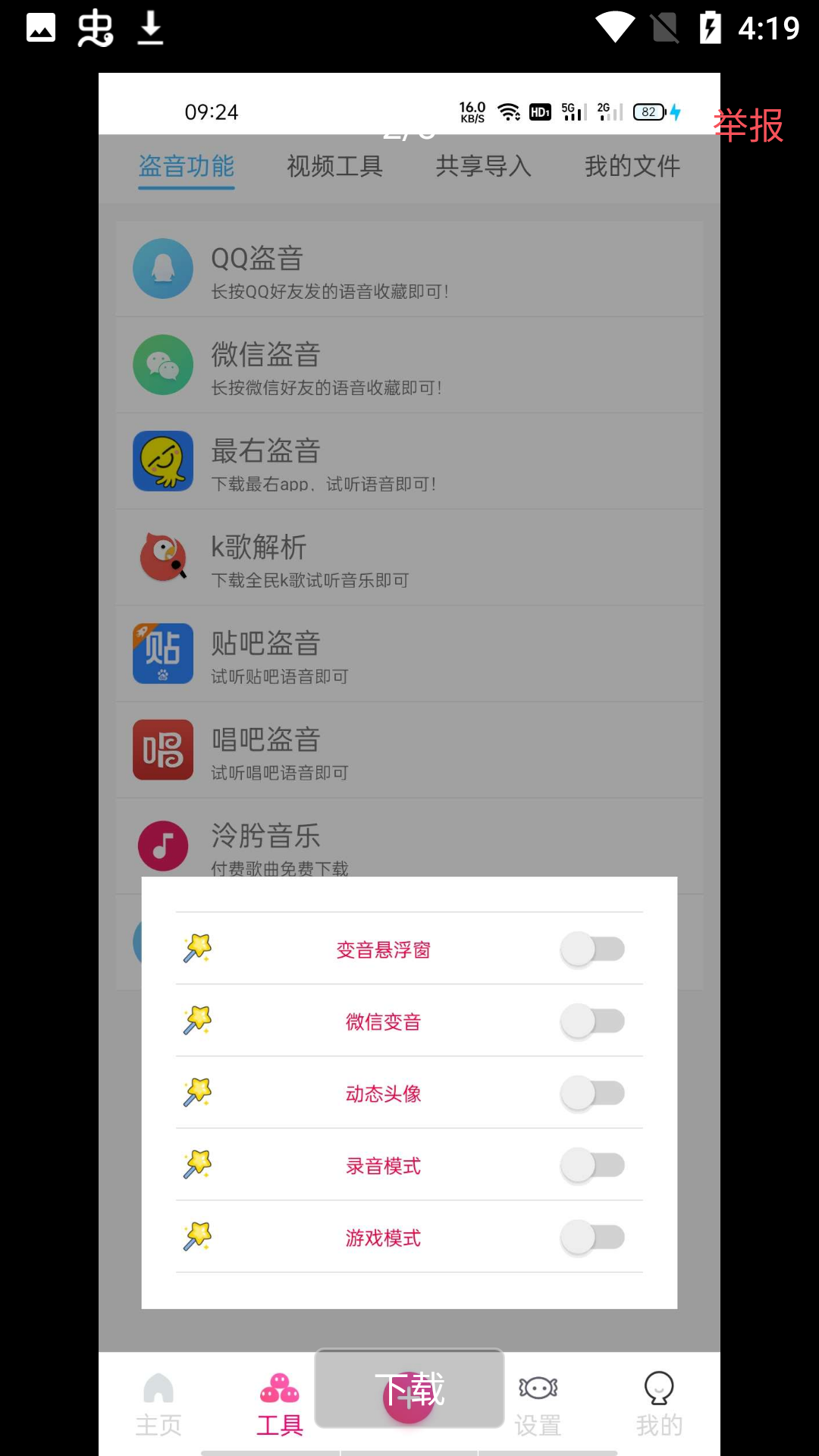
Task: Tap the QQ penguin icon for QQ盗音
Action: [x=162, y=268]
